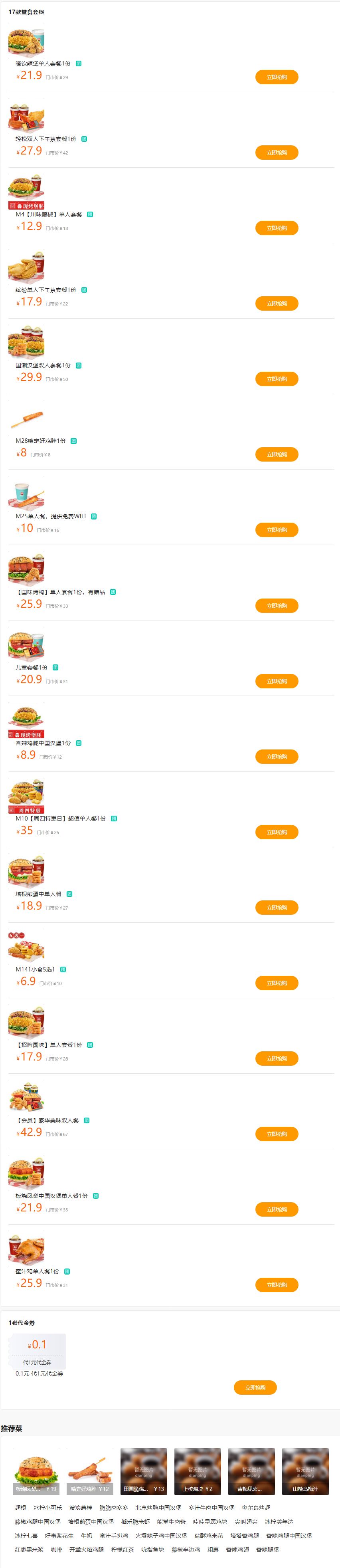Image resolution: width=340 pixels, height=1568 pixels.
Task: Buy the 会员豪华美味双人餐 deal
Action: [x=276, y=1134]
